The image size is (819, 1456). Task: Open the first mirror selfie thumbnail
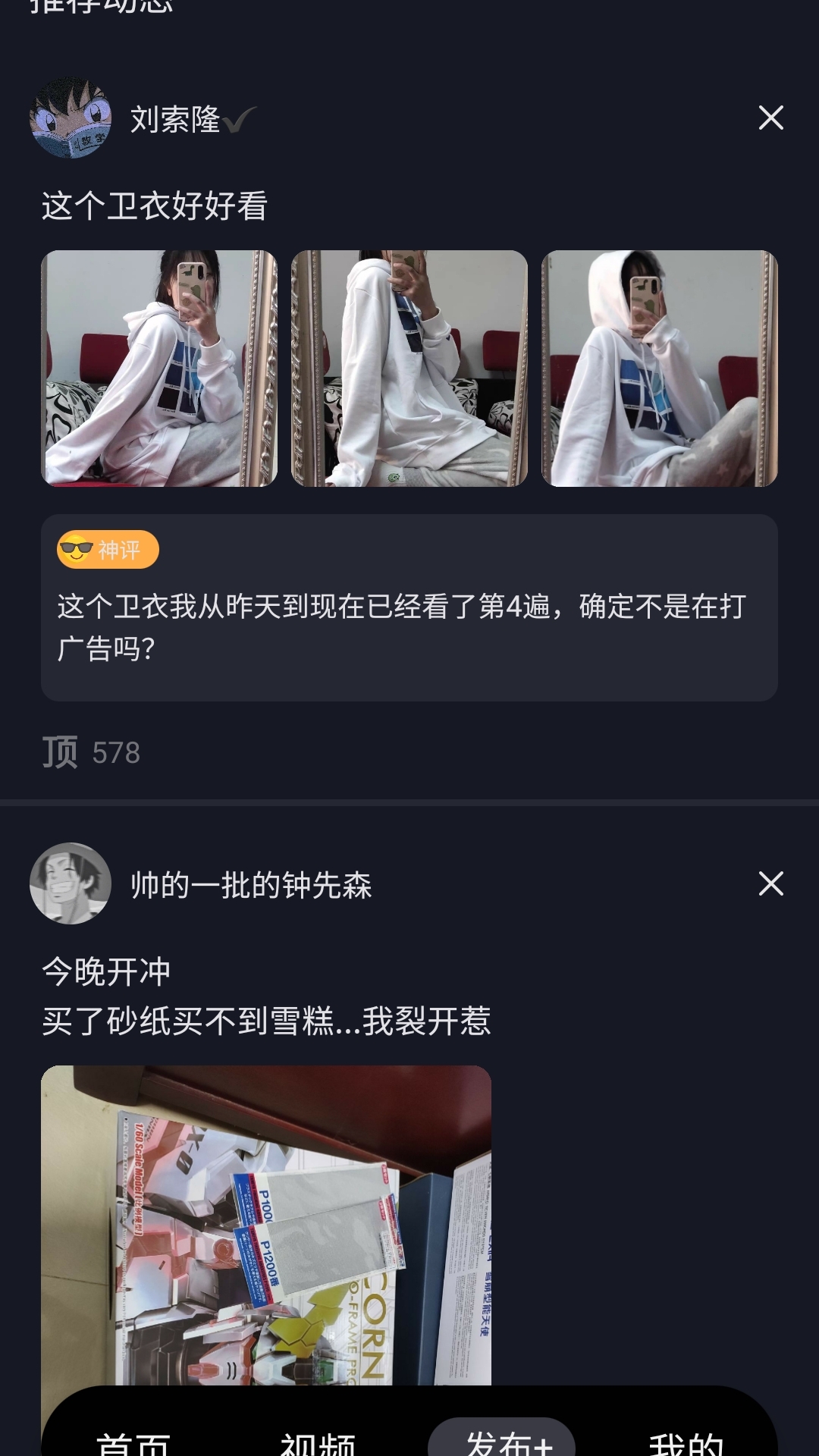coord(160,368)
